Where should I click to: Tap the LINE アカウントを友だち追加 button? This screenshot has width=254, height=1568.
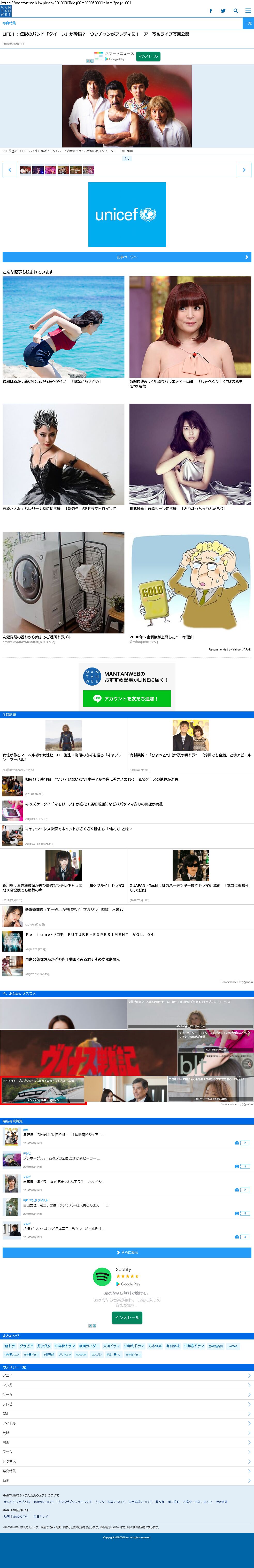tap(127, 698)
